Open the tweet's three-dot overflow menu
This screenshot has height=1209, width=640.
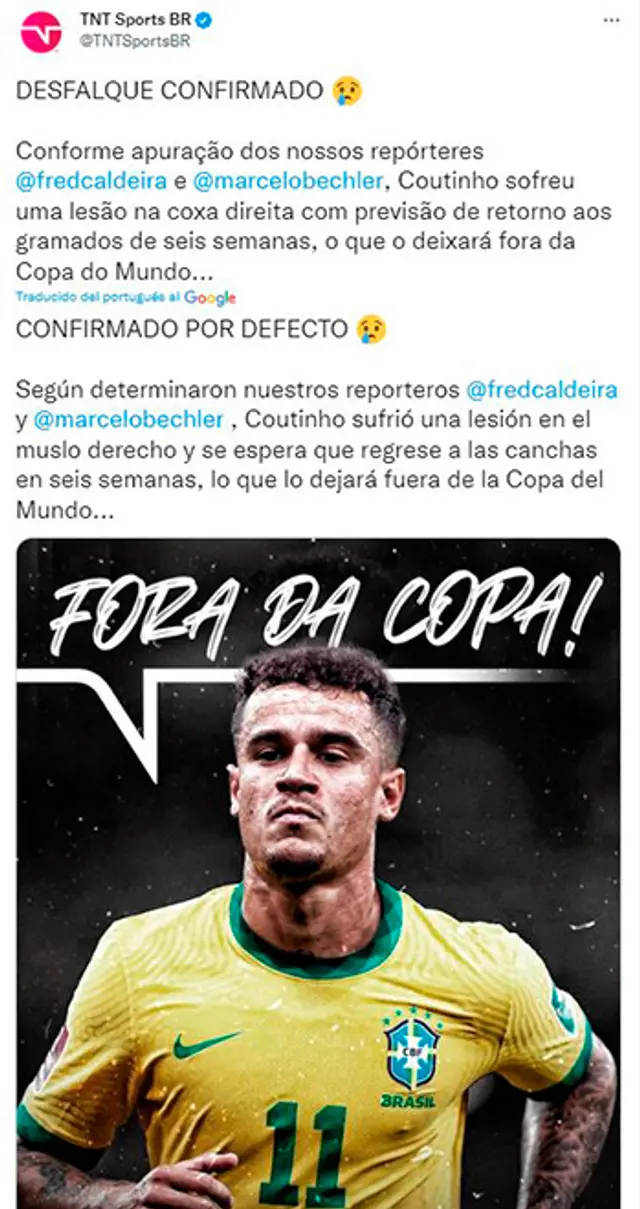pos(611,20)
